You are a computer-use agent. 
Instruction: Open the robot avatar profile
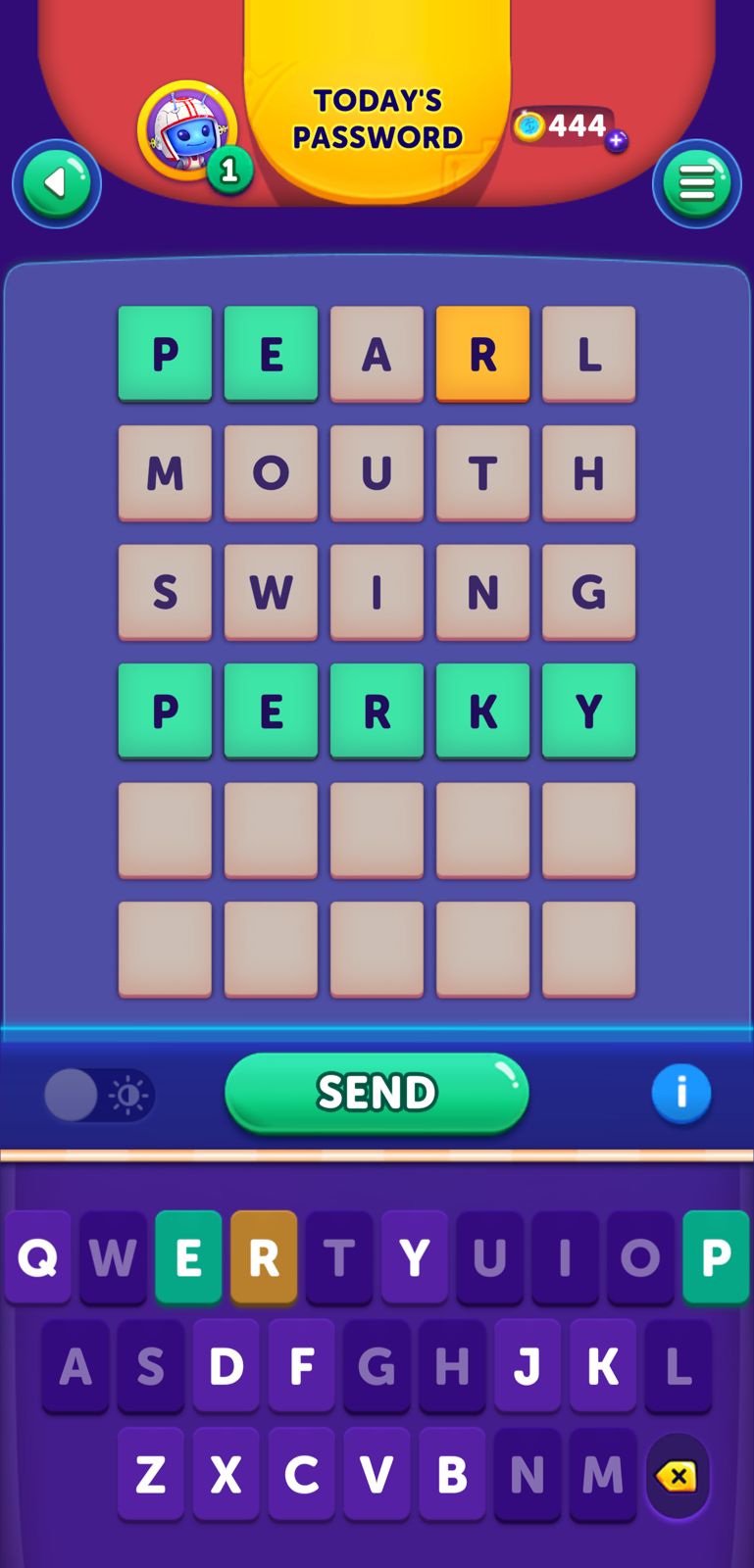187,132
